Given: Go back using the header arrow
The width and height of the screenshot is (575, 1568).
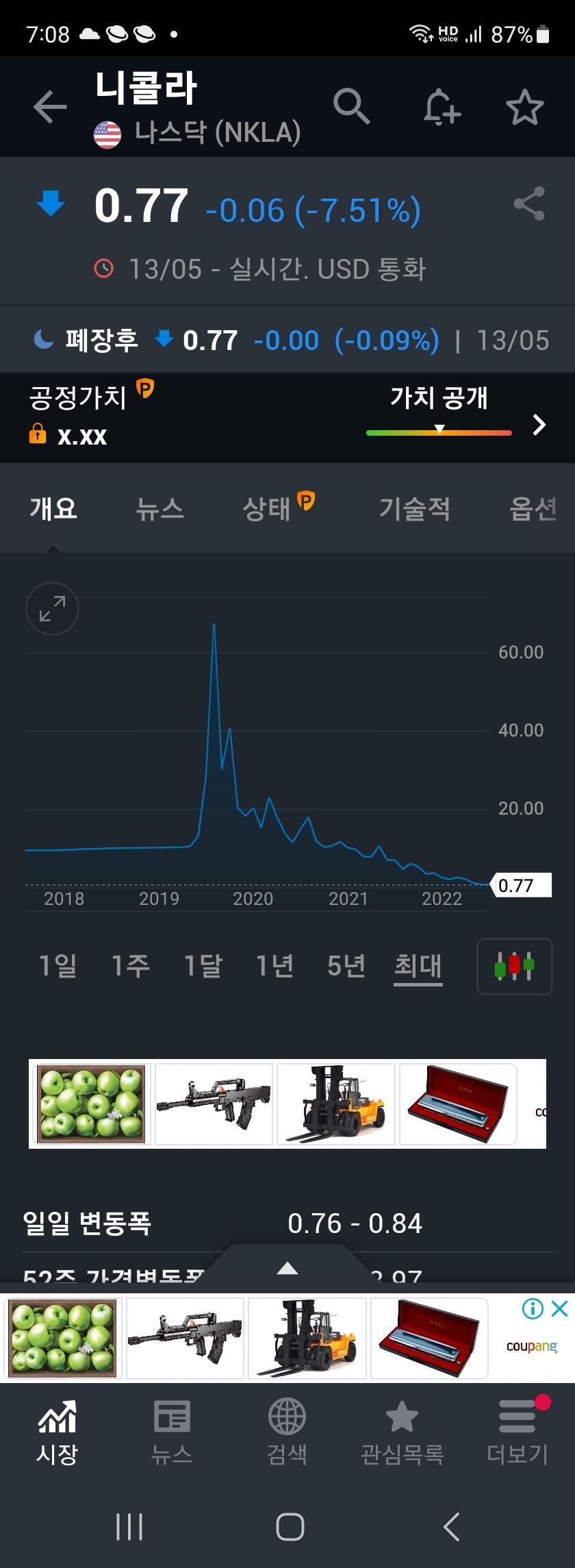Looking at the screenshot, I should 50,108.
